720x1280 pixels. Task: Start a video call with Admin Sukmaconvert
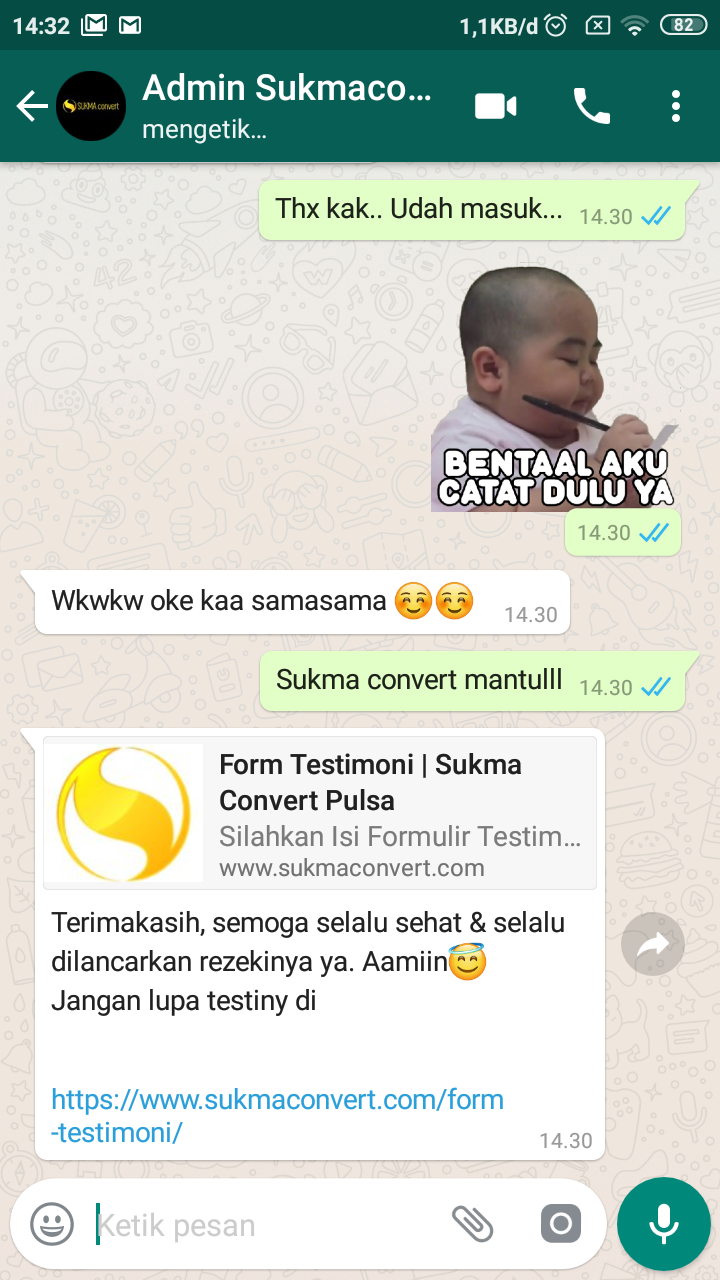[x=496, y=106]
